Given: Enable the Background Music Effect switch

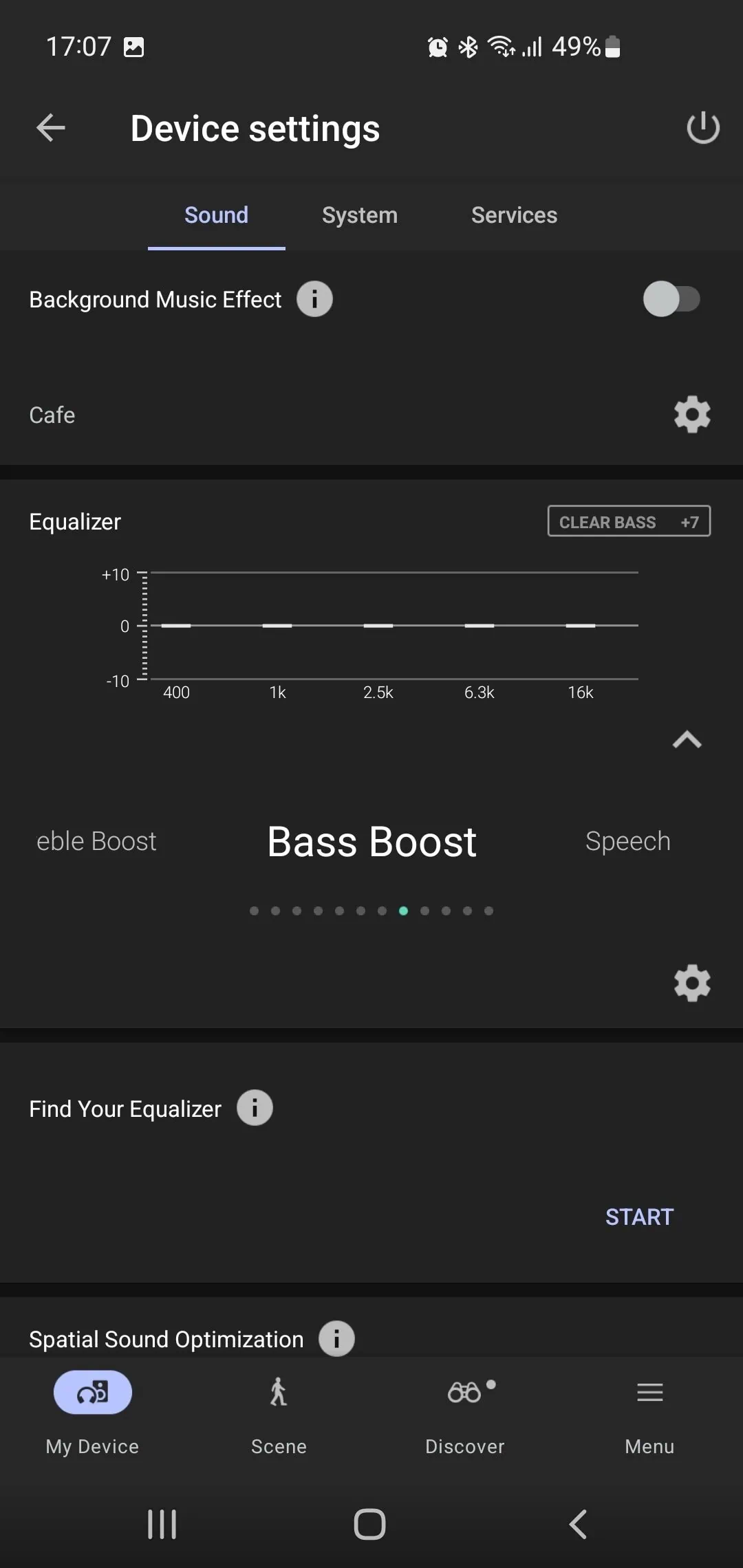Looking at the screenshot, I should point(671,299).
